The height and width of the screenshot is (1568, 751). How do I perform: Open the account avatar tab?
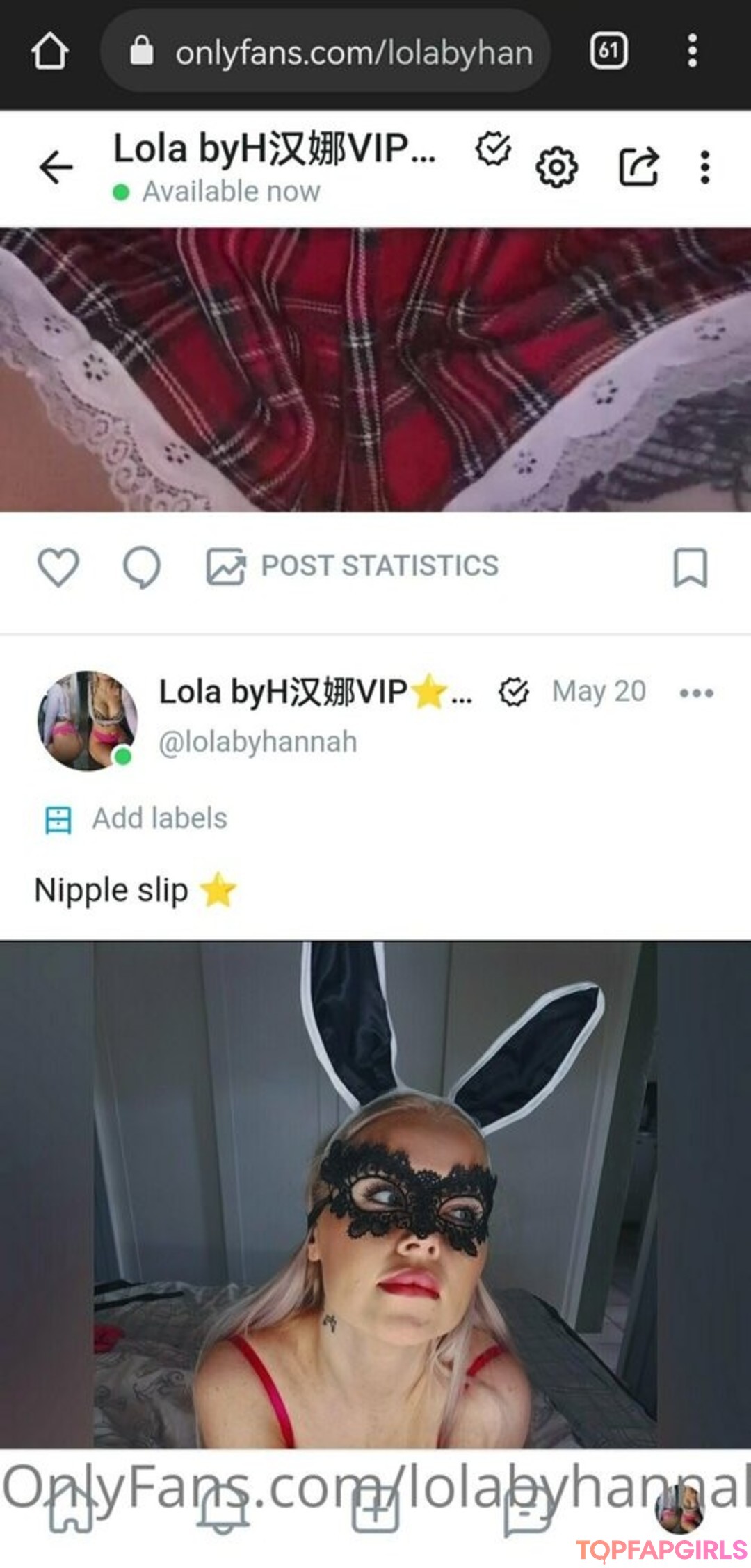click(x=679, y=1509)
